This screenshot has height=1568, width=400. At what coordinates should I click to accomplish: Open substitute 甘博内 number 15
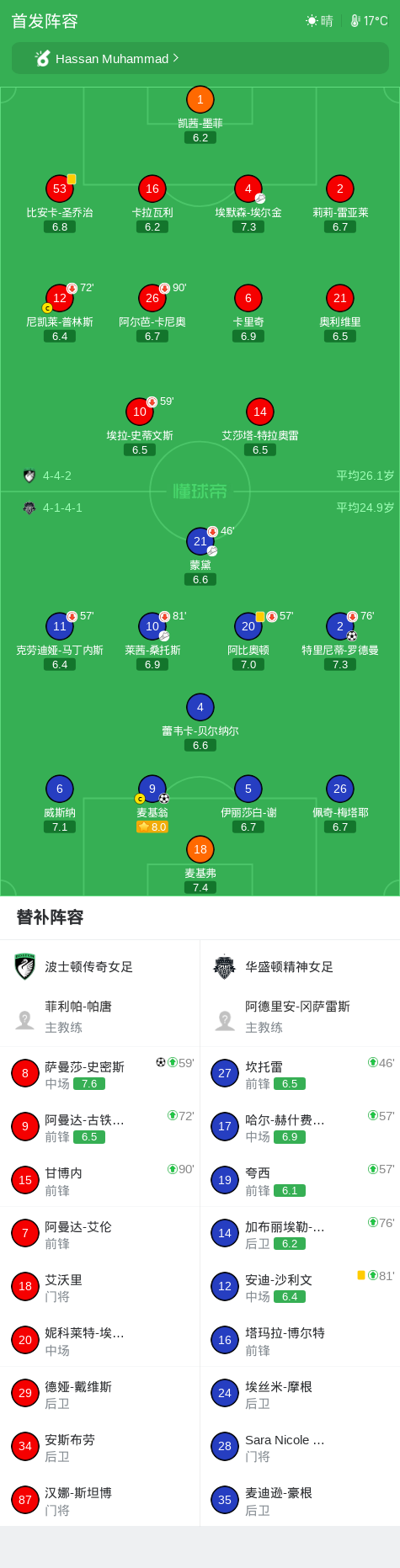100,1181
